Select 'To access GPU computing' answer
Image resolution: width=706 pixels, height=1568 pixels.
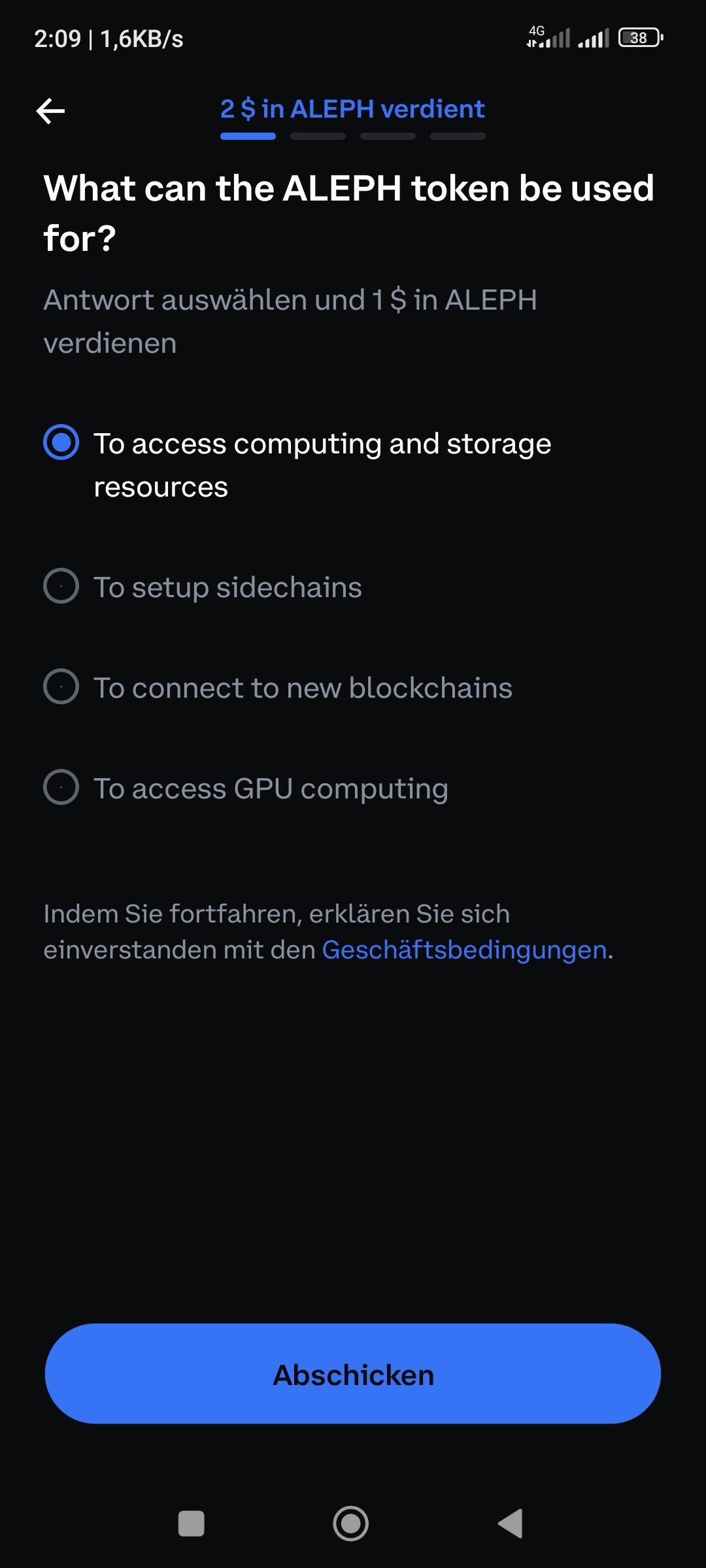[x=246, y=788]
